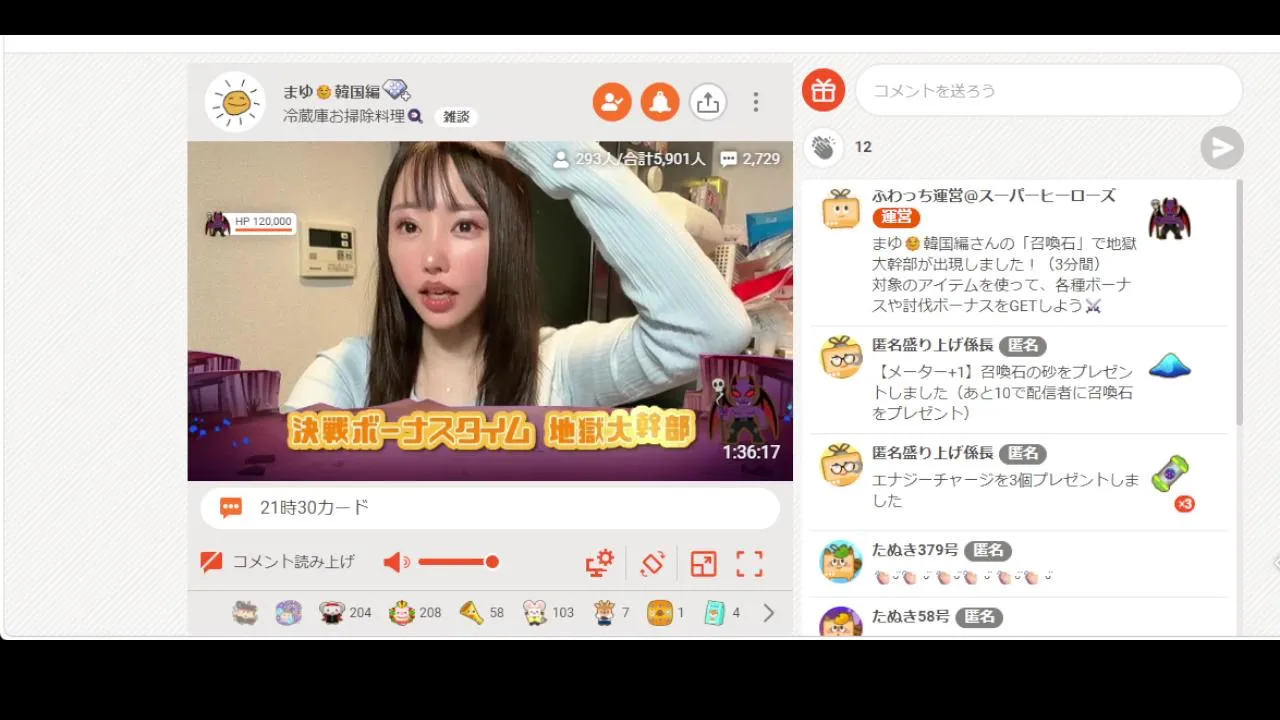Viewport: 1280px width, 720px height.
Task: Tap the clapping hands applause button
Action: [823, 148]
